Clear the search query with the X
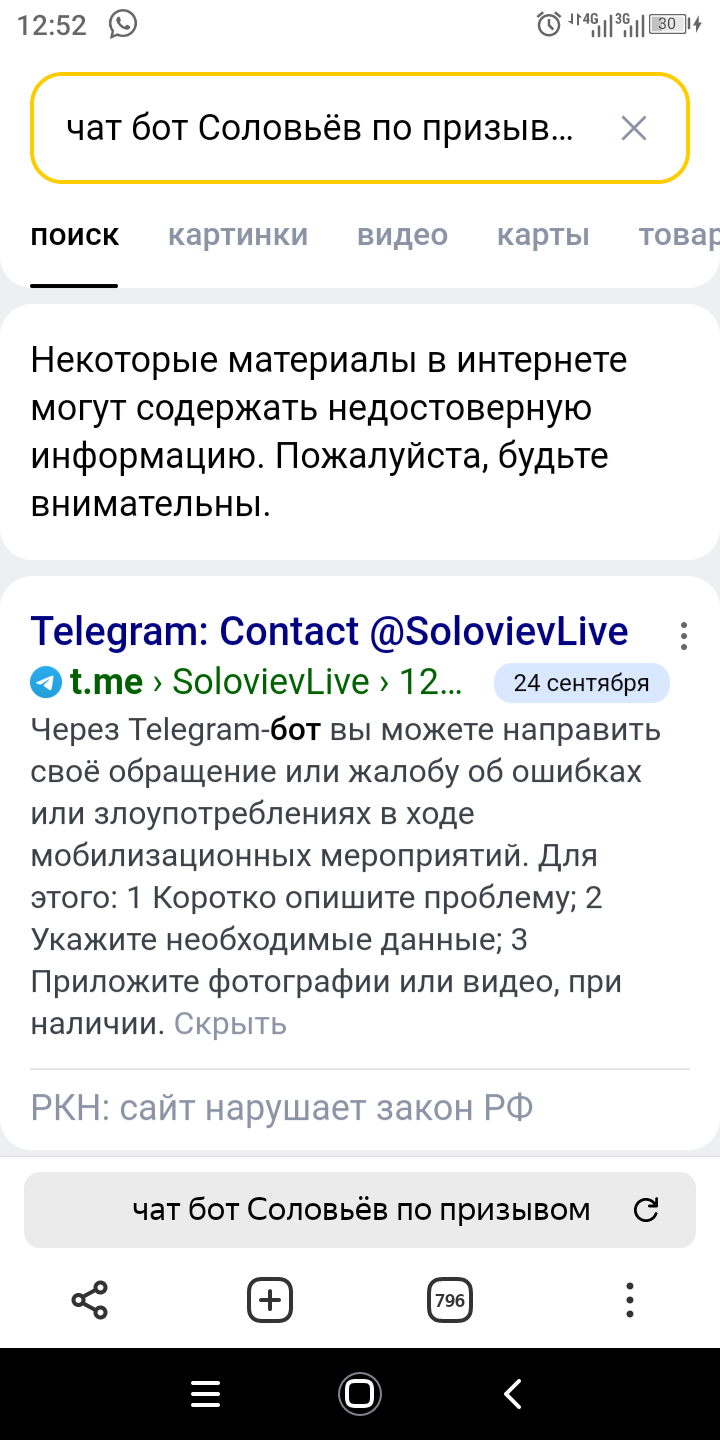720x1440 pixels. [x=634, y=128]
